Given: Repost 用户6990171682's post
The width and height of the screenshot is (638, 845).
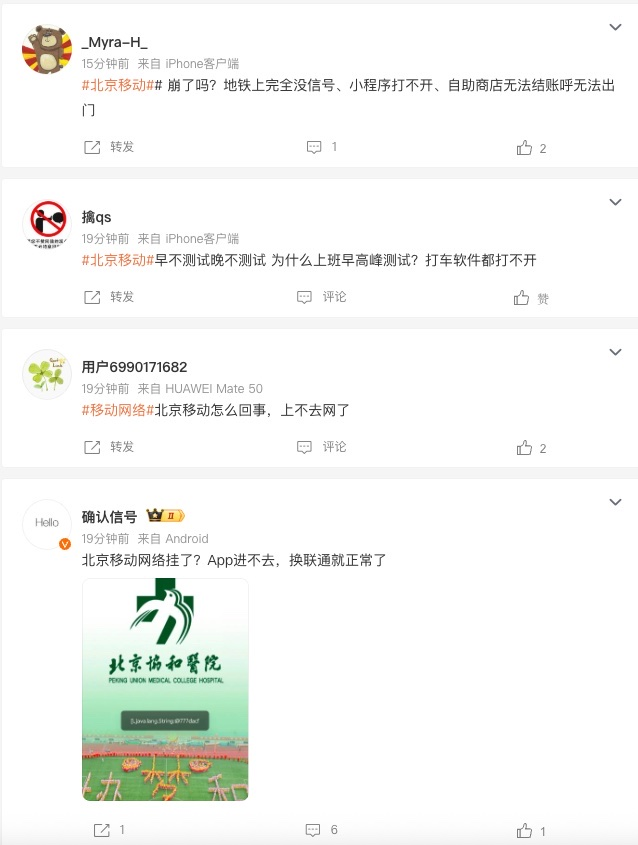Looking at the screenshot, I should coord(109,447).
